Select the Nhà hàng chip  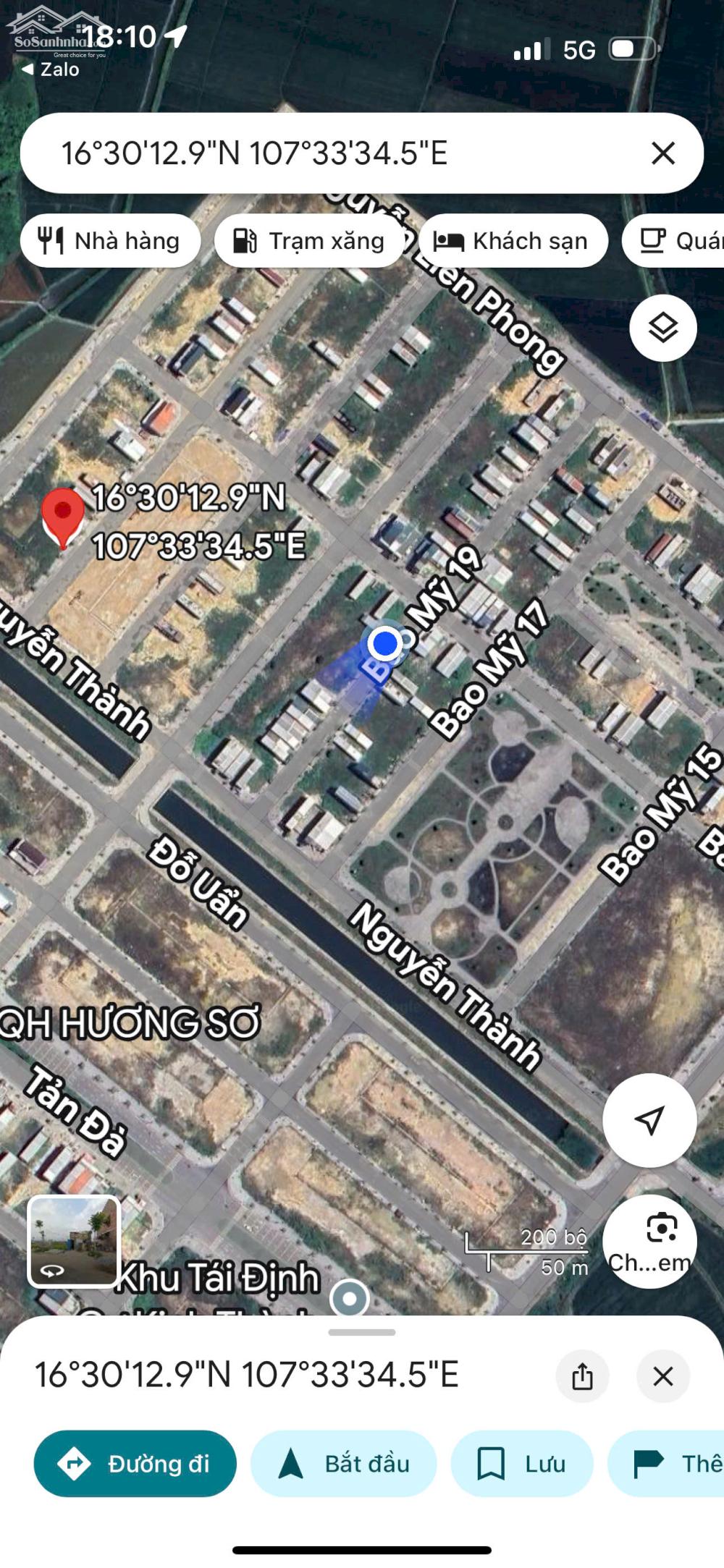pos(110,241)
